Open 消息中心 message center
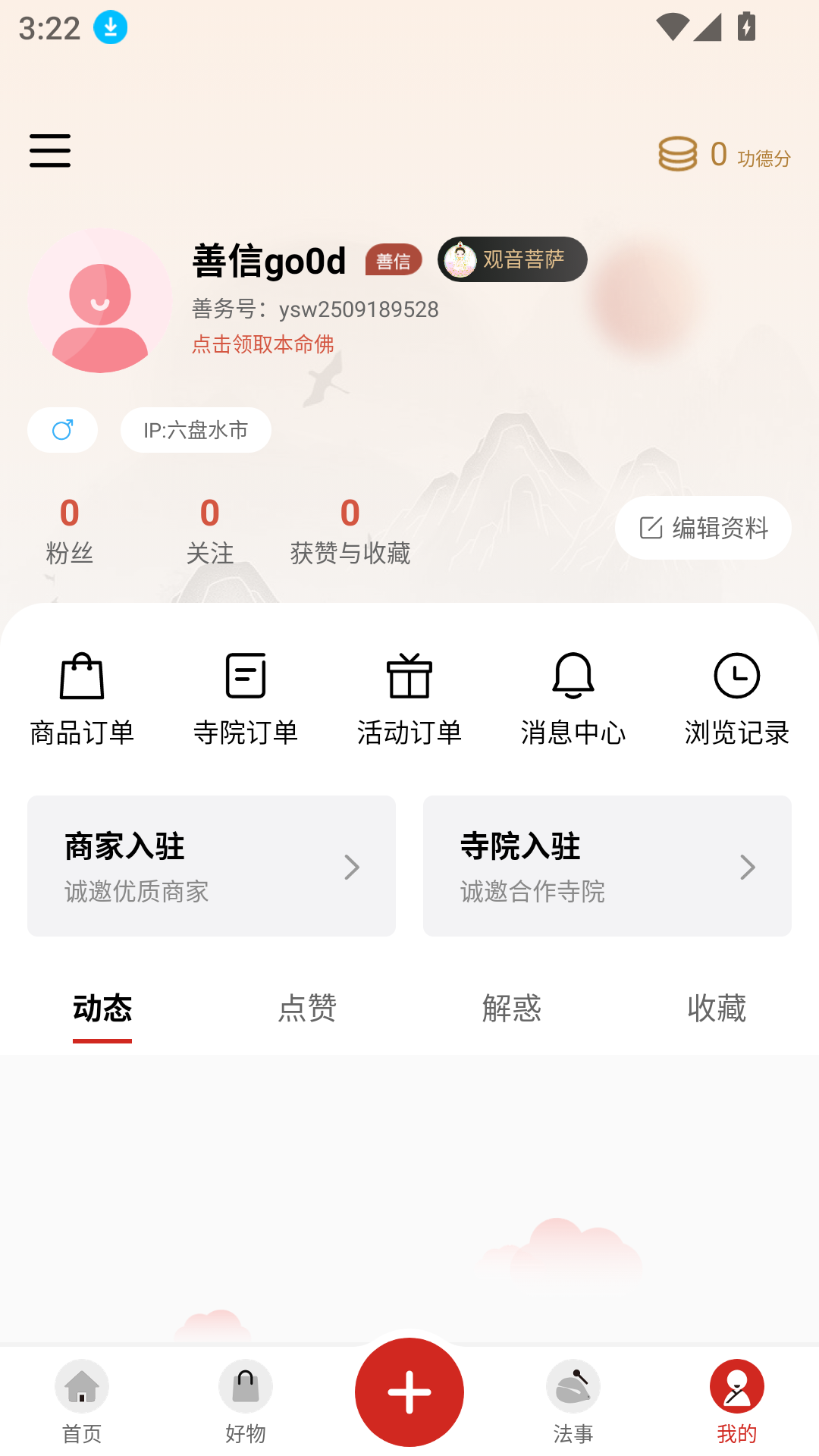 point(573,699)
